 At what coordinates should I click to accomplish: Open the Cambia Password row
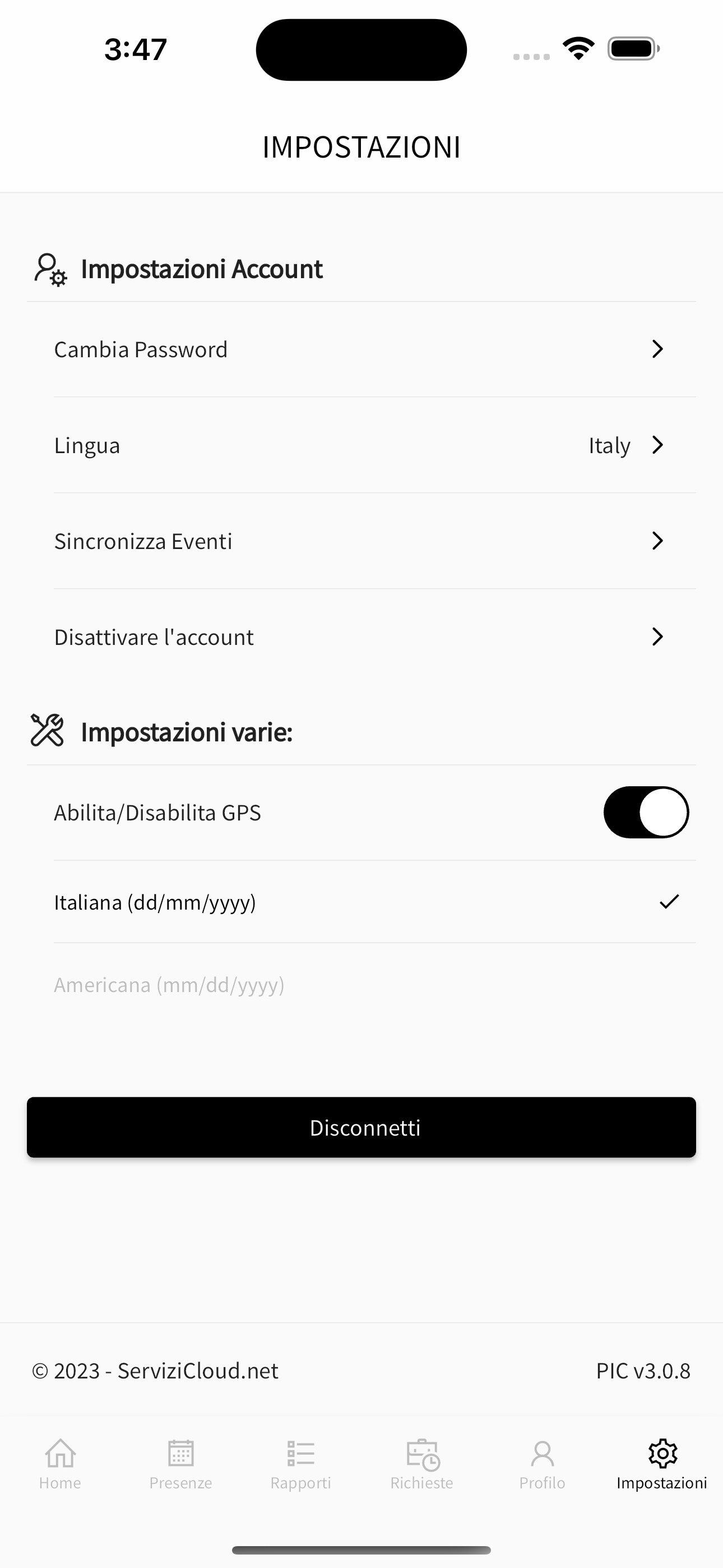pos(360,349)
